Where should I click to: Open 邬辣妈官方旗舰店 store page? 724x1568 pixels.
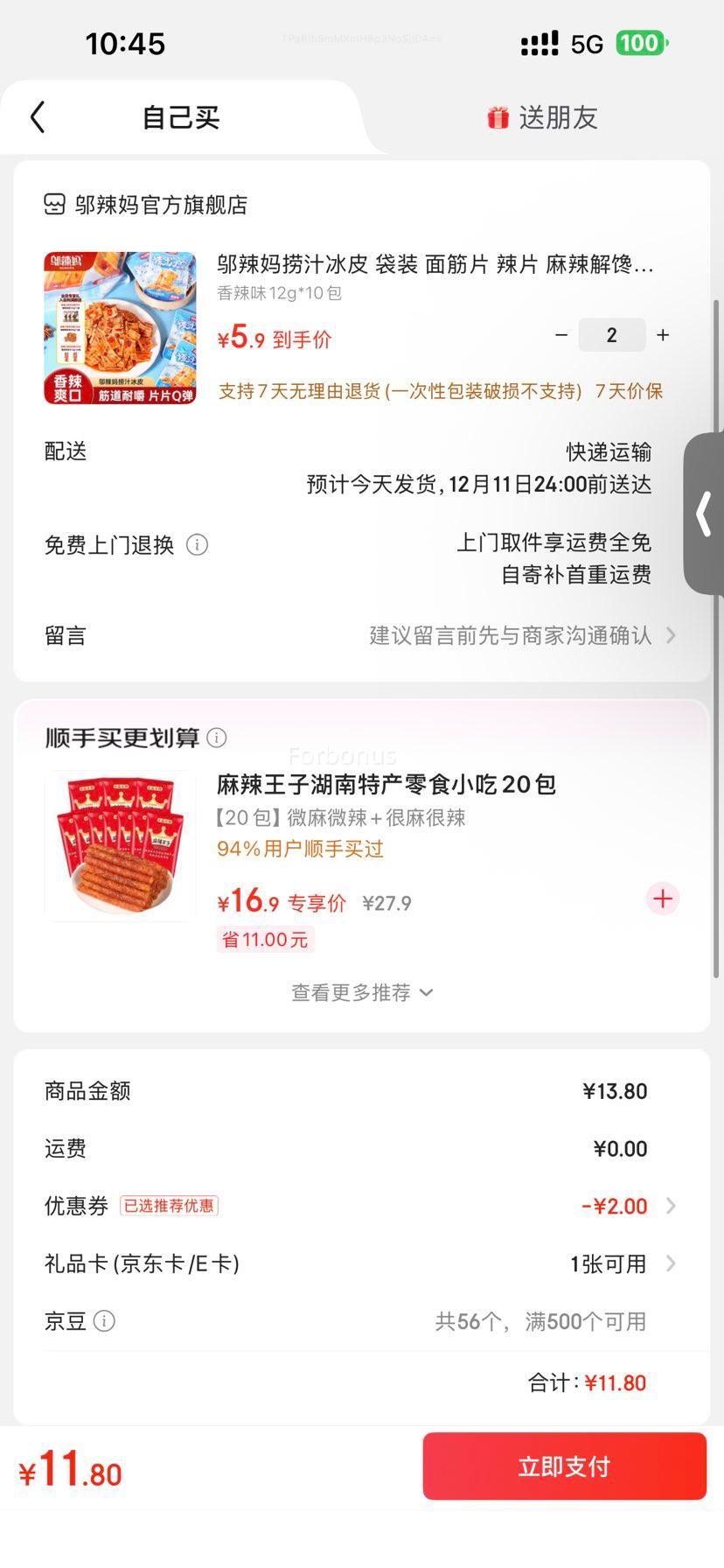click(x=146, y=205)
